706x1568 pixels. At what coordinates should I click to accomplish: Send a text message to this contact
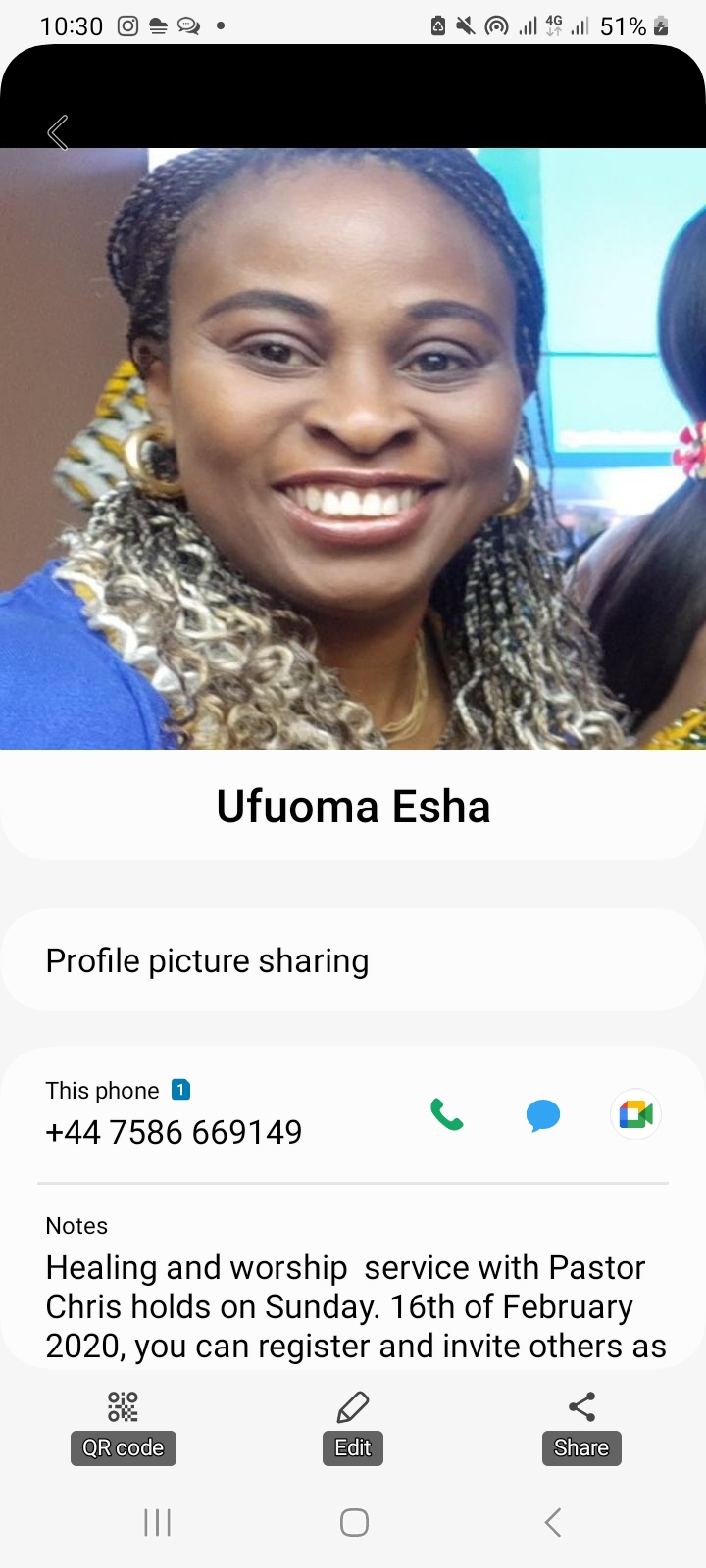pos(542,1115)
